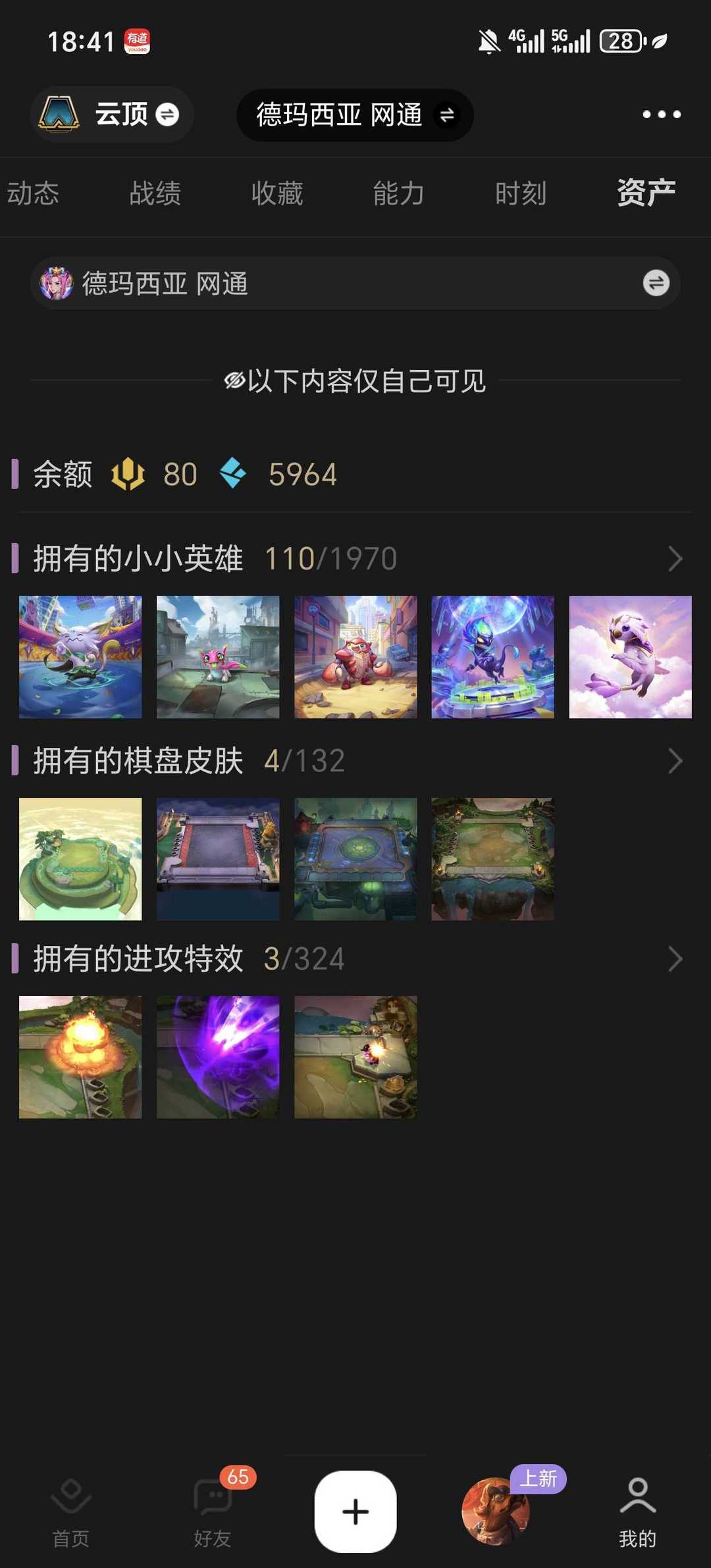Expand 拥有的棋盘皮肤 list

(x=675, y=761)
